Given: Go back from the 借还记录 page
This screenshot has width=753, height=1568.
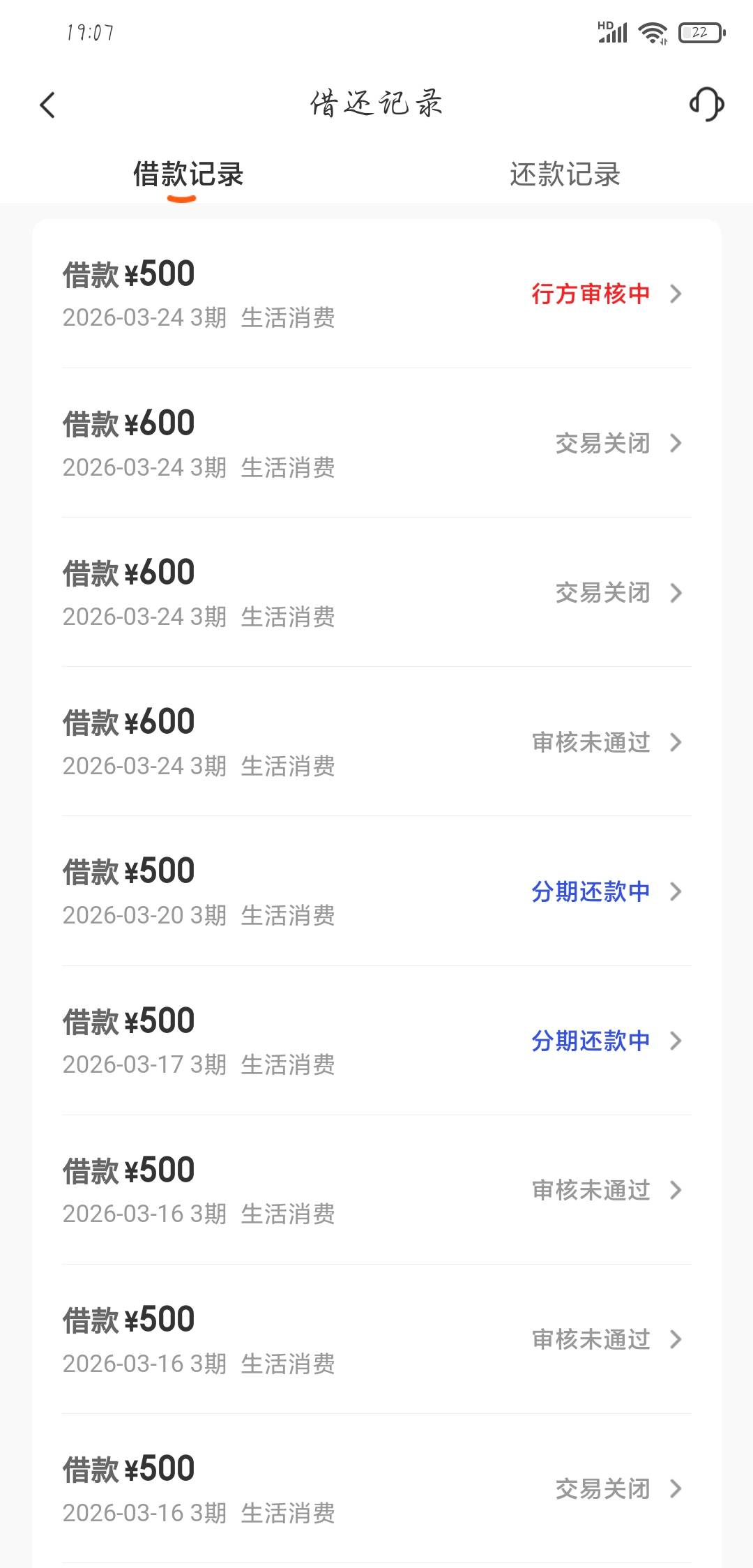Looking at the screenshot, I should 47,105.
